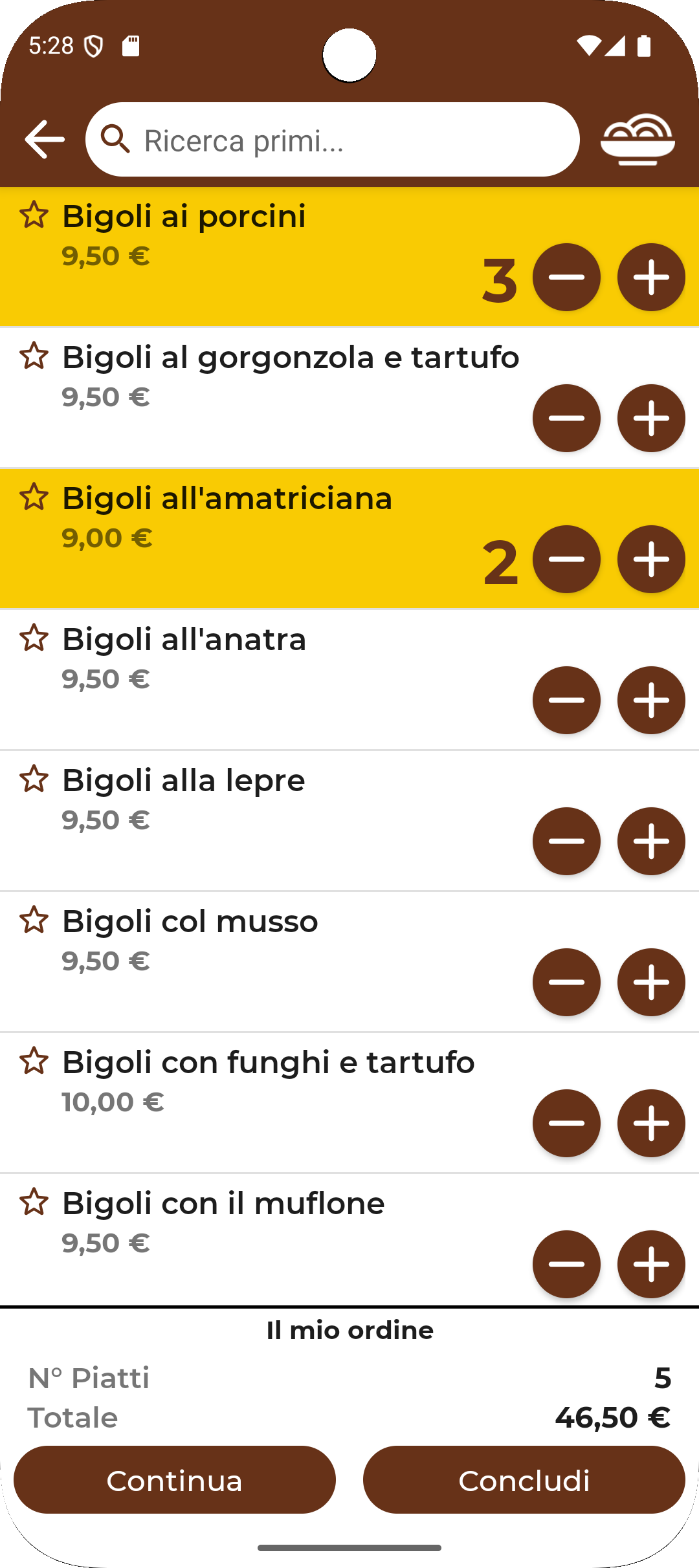Tap minus on Bigoli con funghi e tartufo
Viewport: 699px width, 1568px height.
[566, 1124]
